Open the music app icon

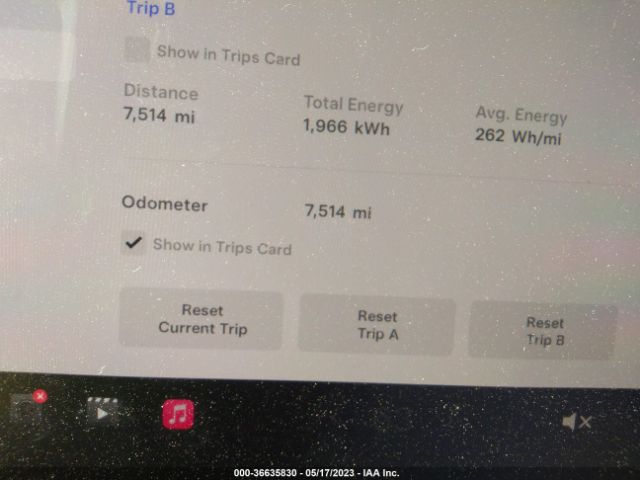pyautogui.click(x=178, y=413)
